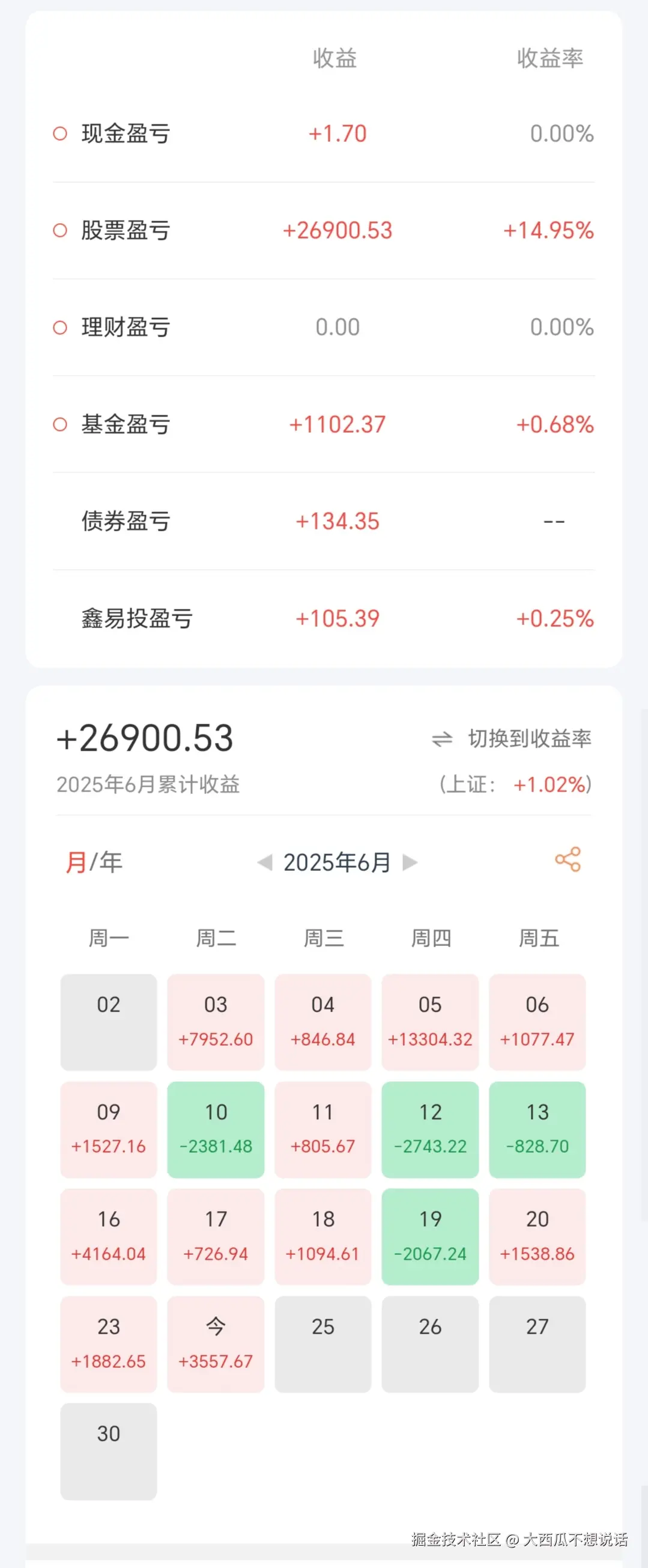Go to next month with the right arrow
Screen dimensions: 648x1568
(x=411, y=862)
